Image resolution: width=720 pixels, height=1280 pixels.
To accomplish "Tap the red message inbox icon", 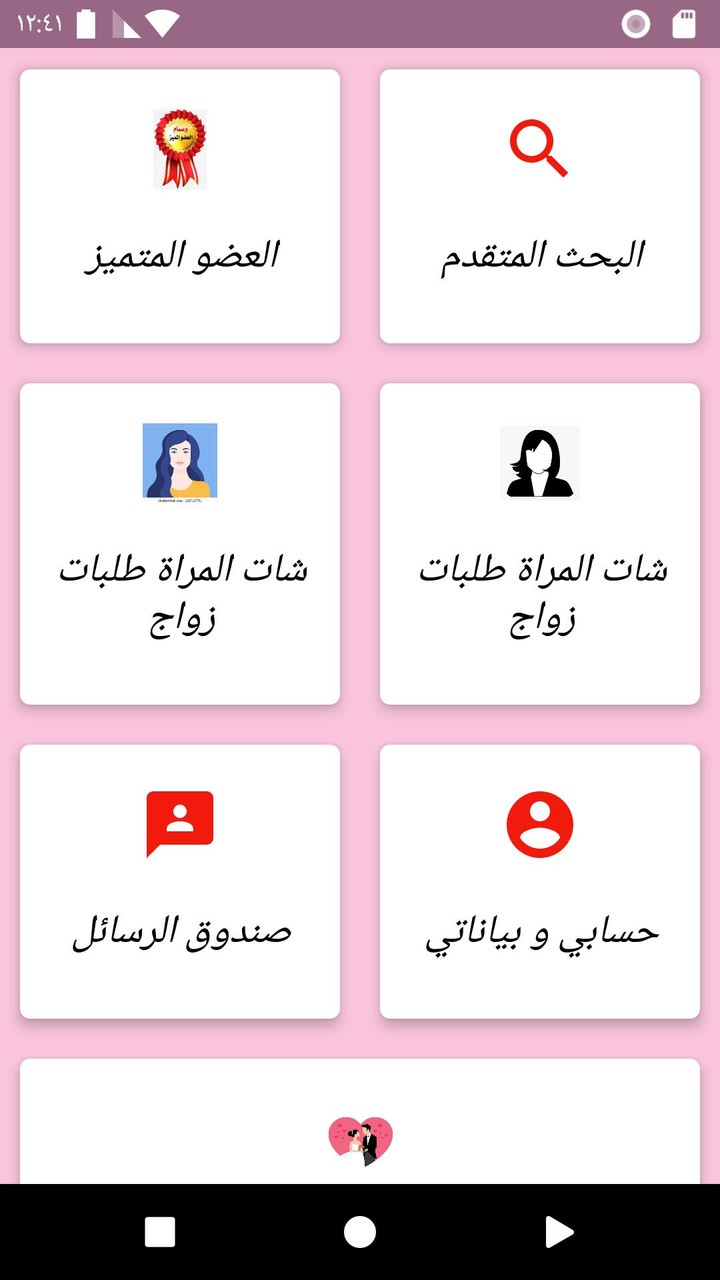I will point(180,822).
